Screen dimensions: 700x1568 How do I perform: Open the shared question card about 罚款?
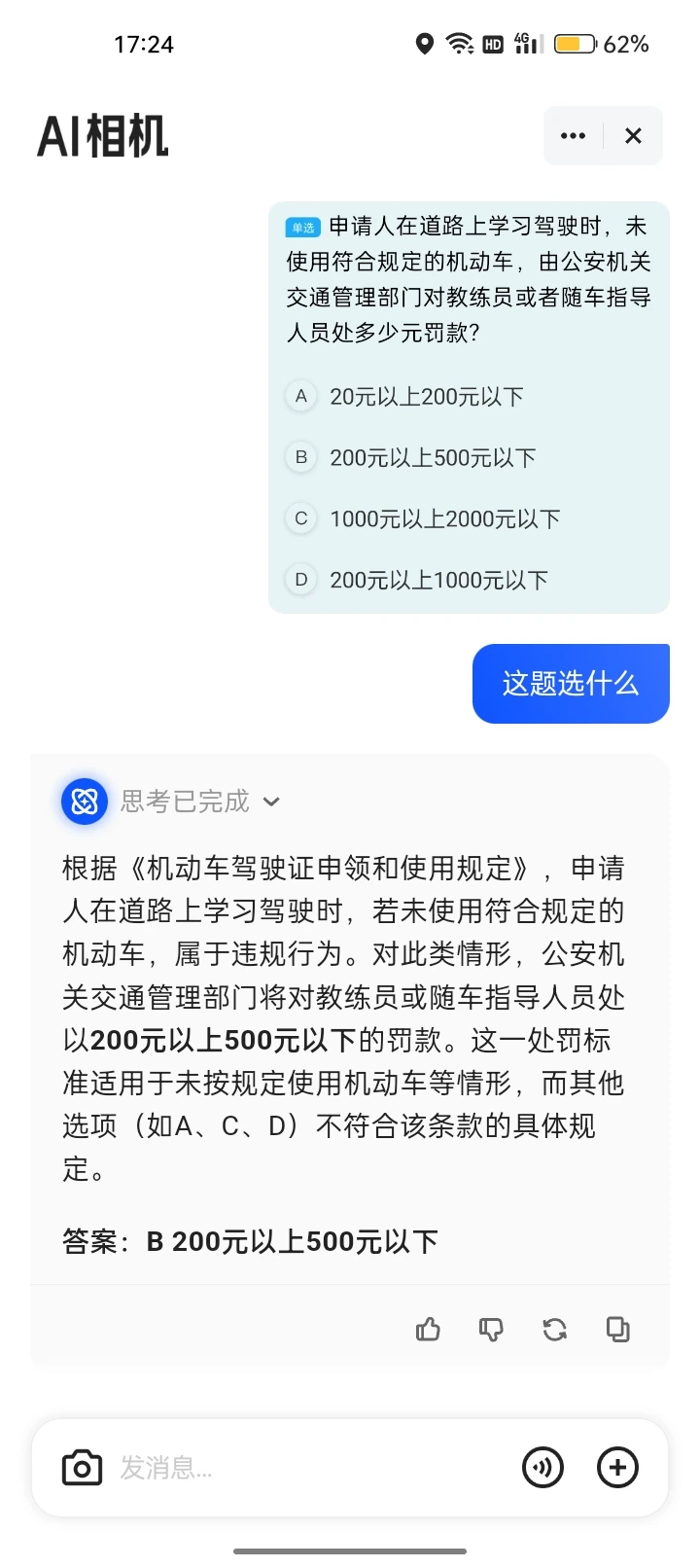(x=469, y=408)
